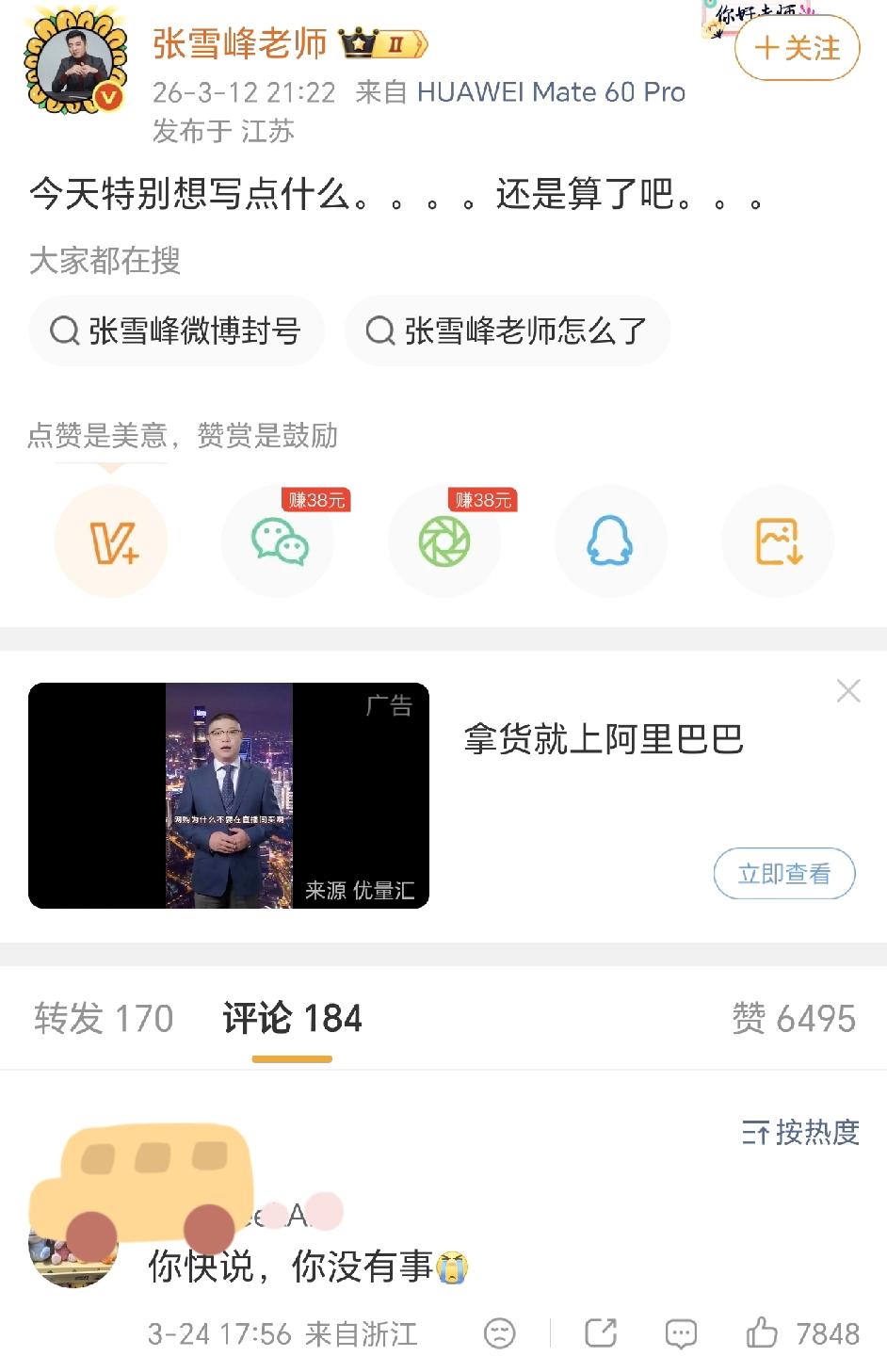Dismiss the Alibaba ad with the X
Viewport: 887px width, 1372px height.
[x=848, y=690]
